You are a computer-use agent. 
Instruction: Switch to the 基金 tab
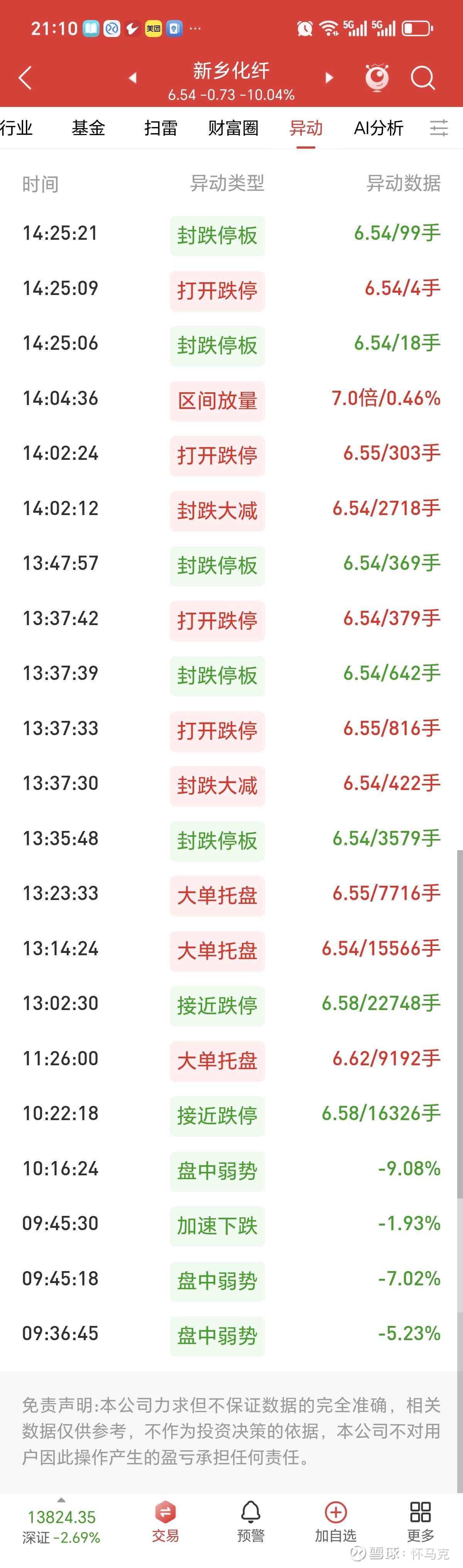point(88,128)
